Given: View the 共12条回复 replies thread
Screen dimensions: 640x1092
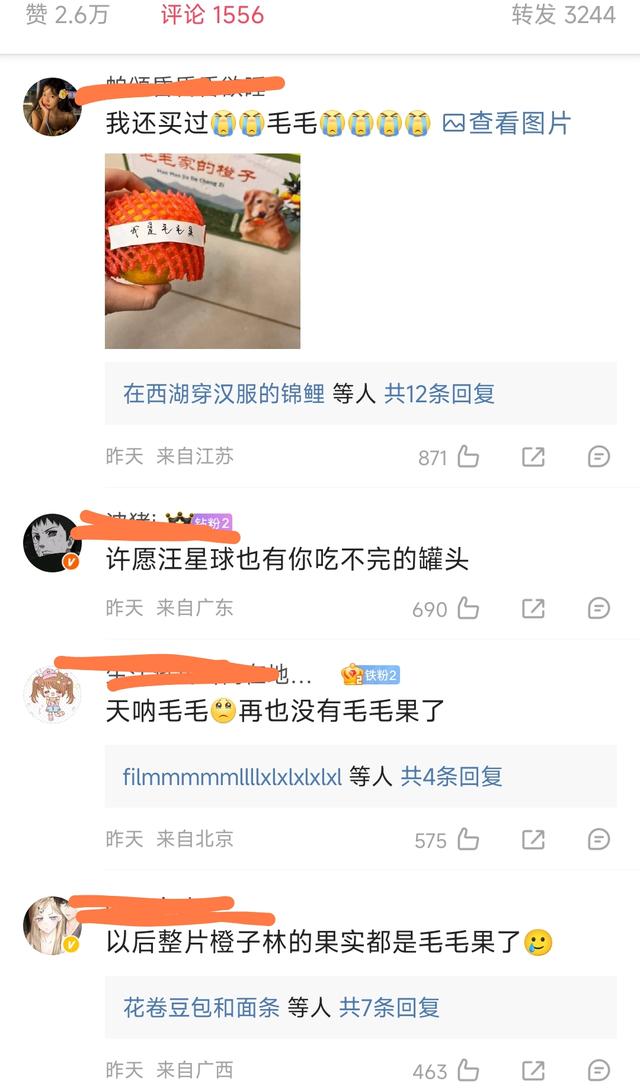Looking at the screenshot, I should tap(440, 394).
